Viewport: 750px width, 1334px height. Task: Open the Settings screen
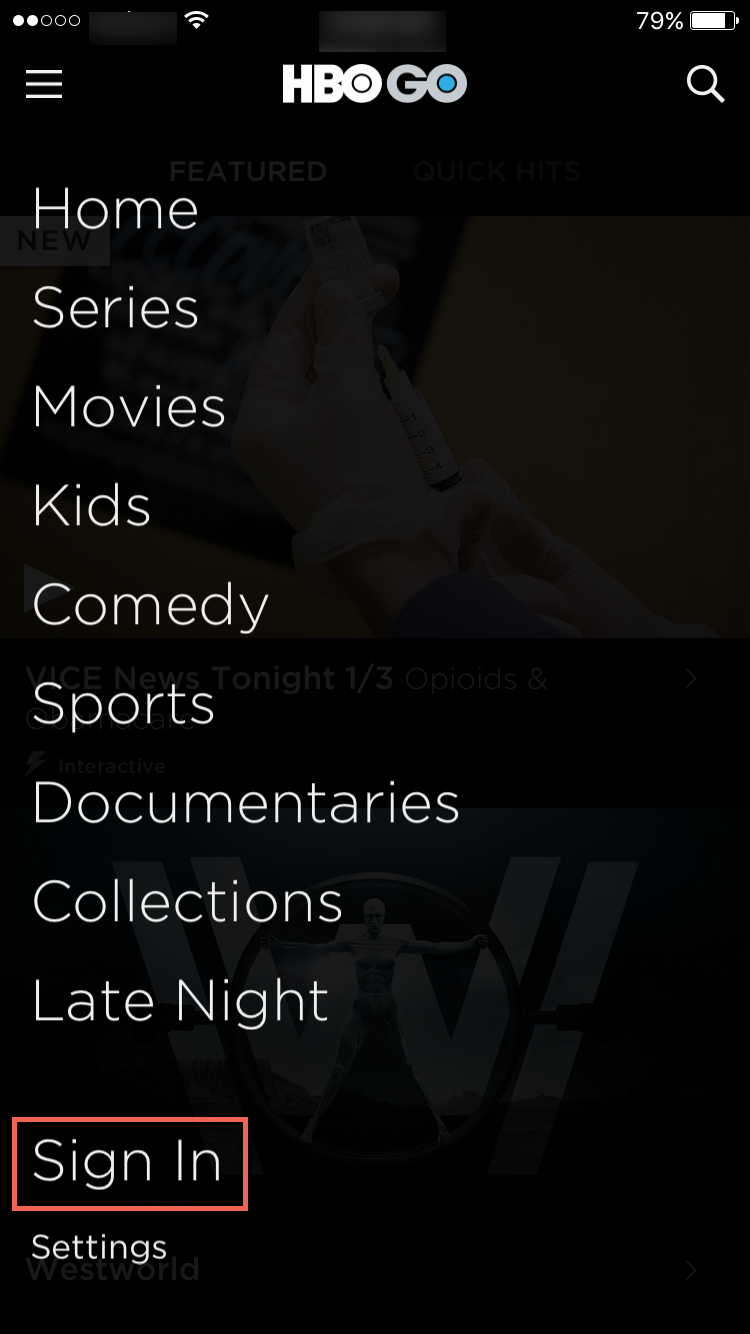98,1246
